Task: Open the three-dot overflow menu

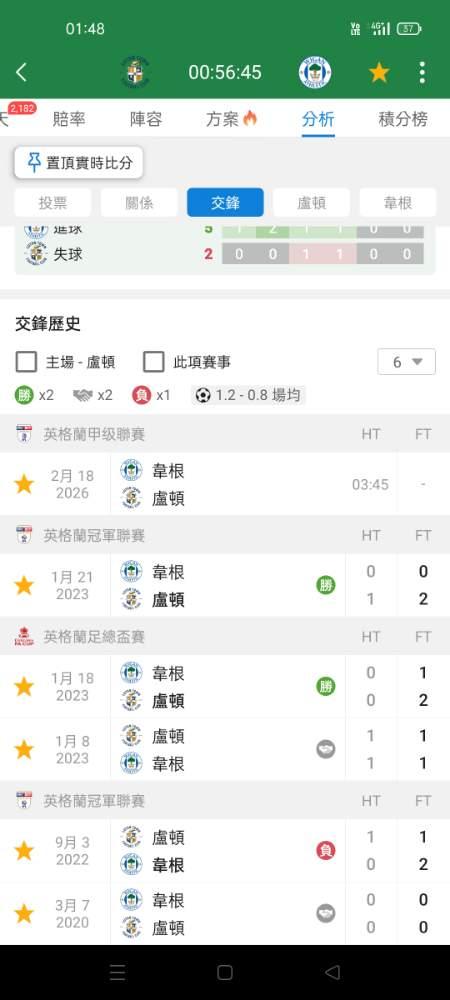Action: pyautogui.click(x=422, y=73)
